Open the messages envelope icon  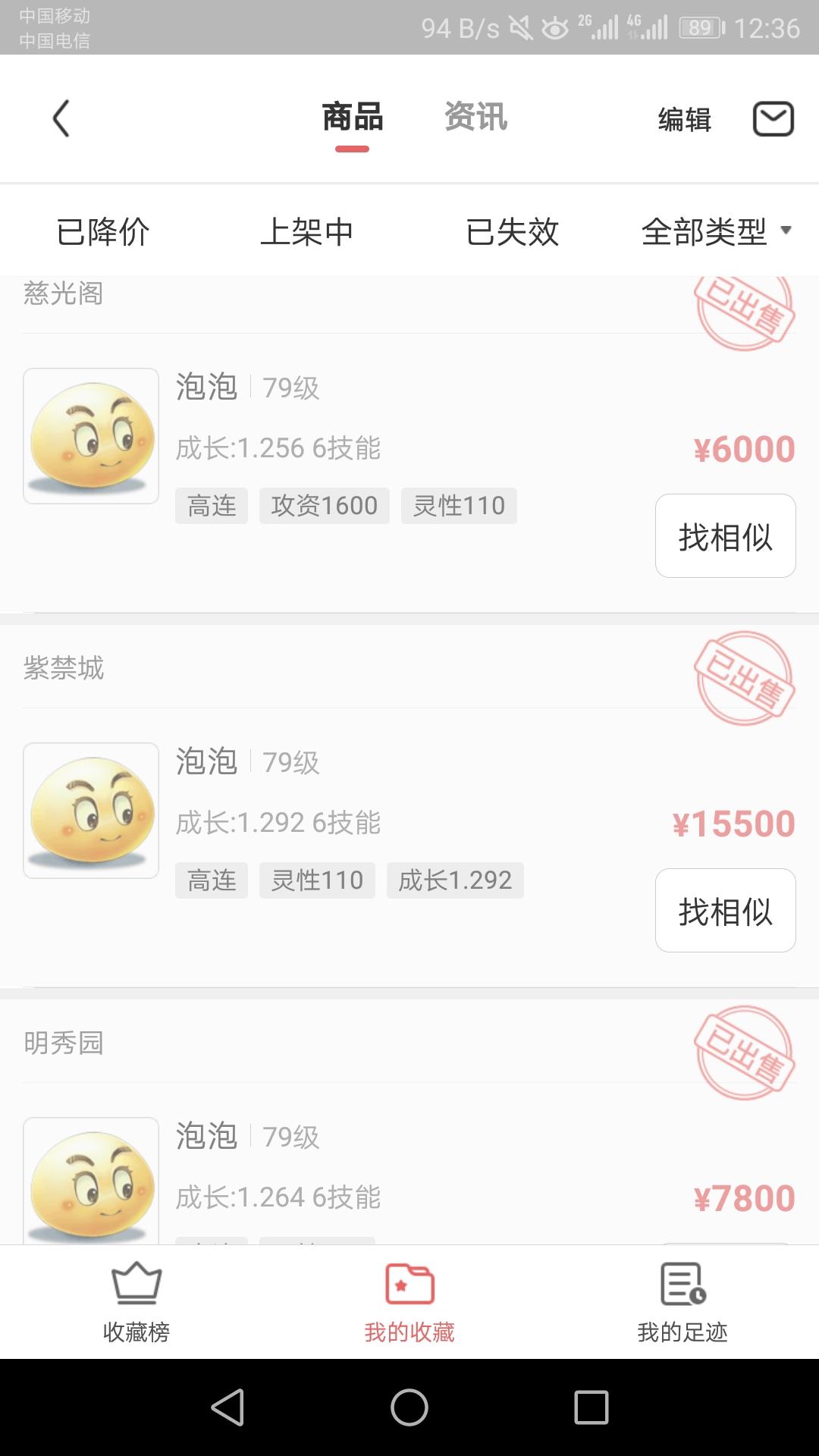773,119
